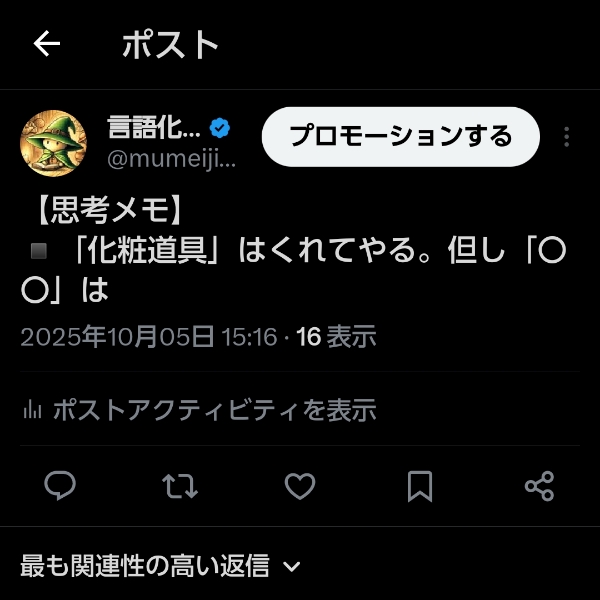The width and height of the screenshot is (600, 600).
Task: Share this post
Action: (539, 486)
